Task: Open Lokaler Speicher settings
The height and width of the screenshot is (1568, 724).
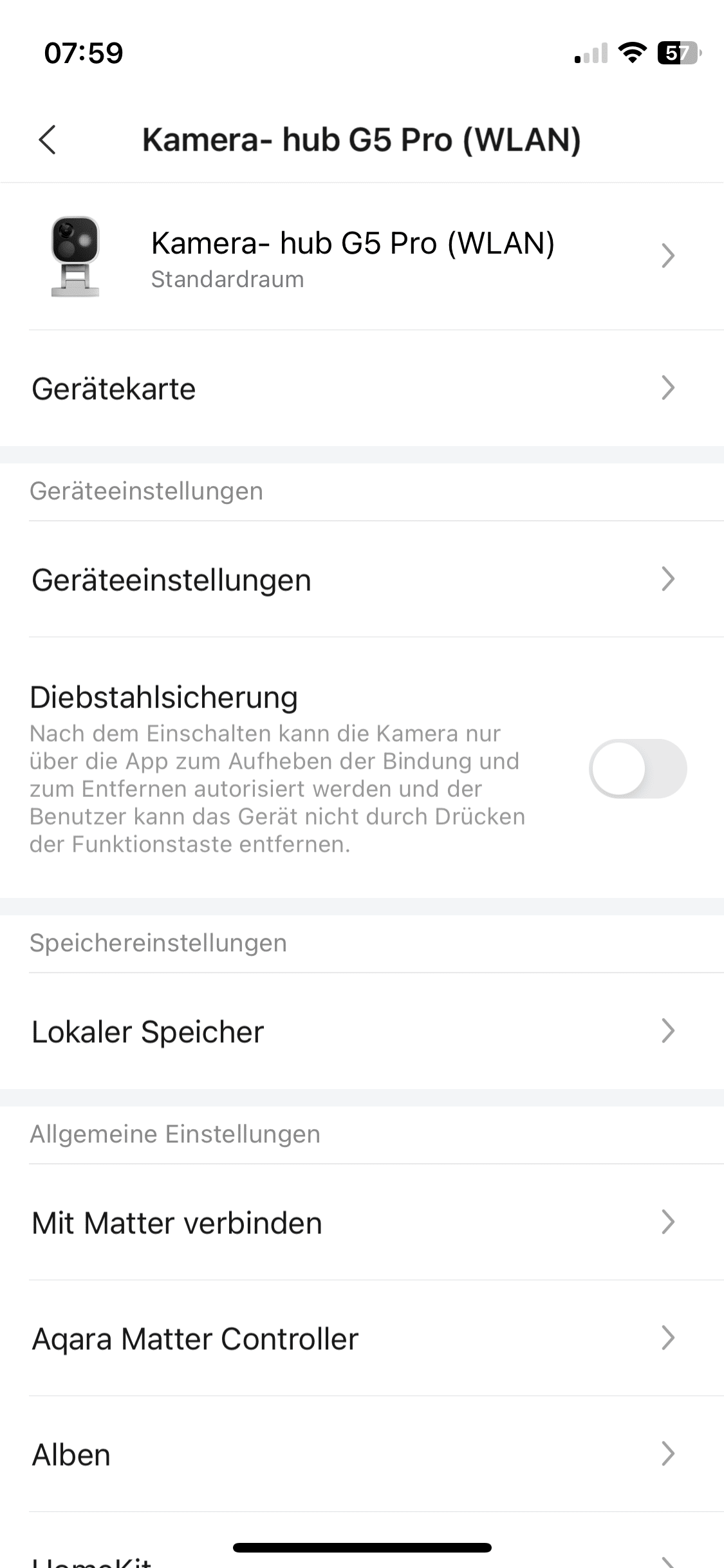Action: [x=360, y=1031]
